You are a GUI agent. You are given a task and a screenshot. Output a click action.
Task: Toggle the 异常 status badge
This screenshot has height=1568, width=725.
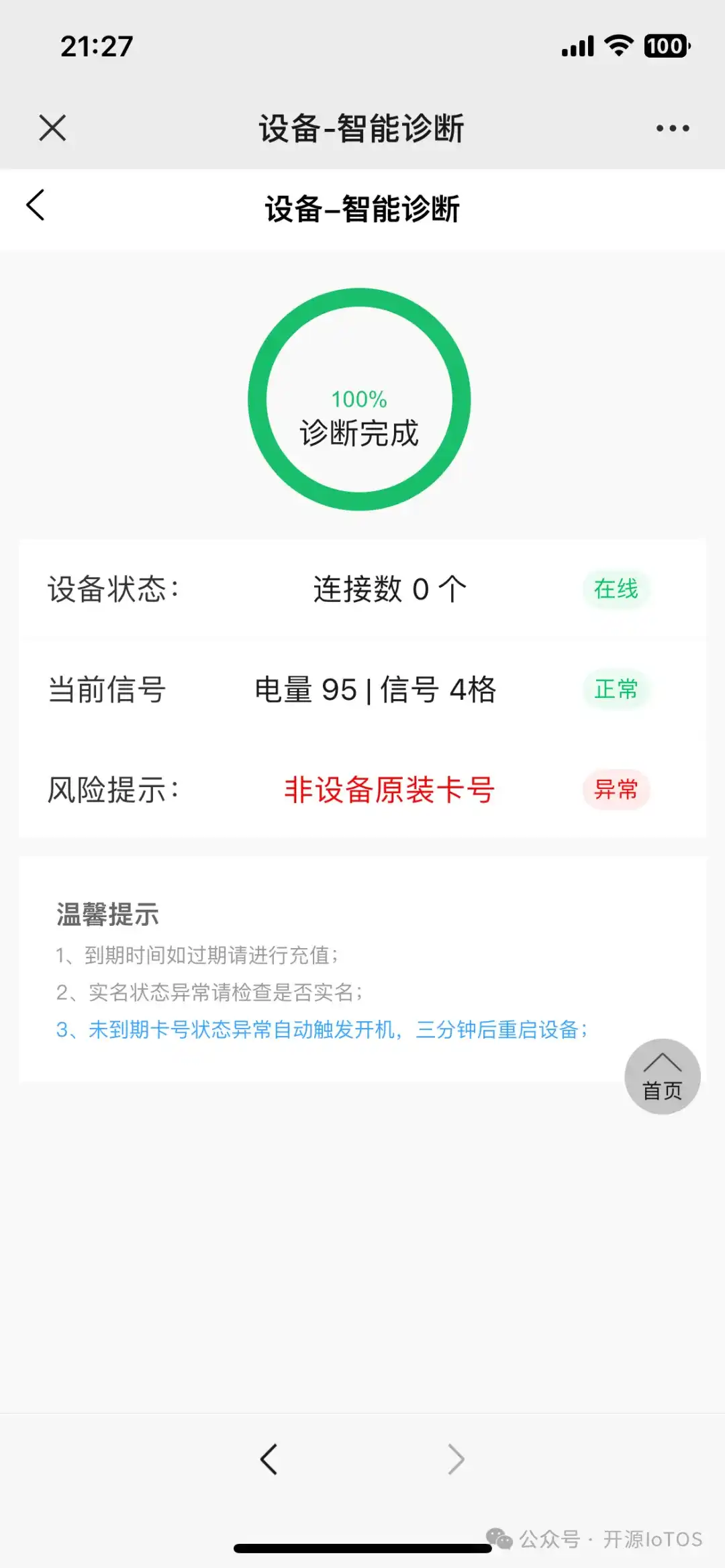[x=617, y=791]
